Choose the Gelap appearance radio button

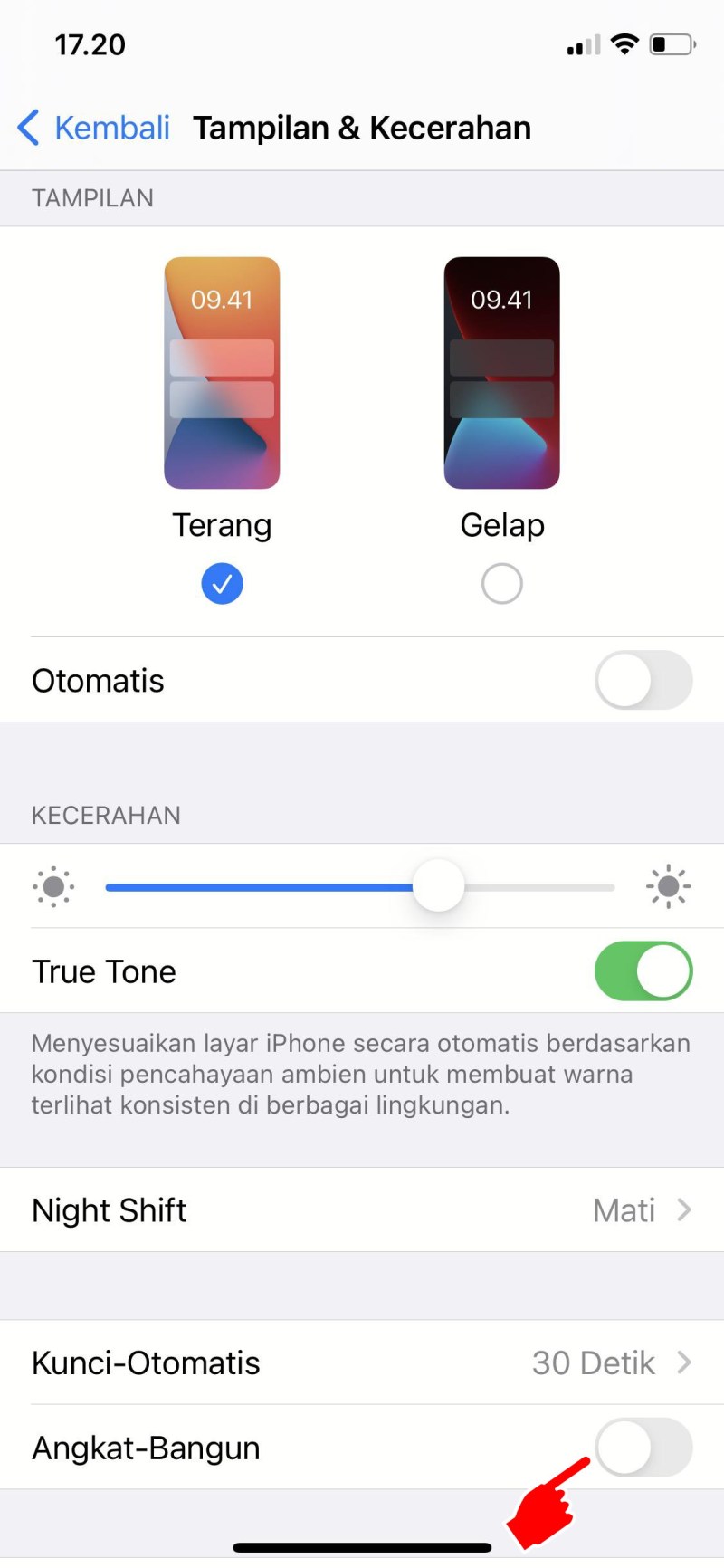[502, 584]
